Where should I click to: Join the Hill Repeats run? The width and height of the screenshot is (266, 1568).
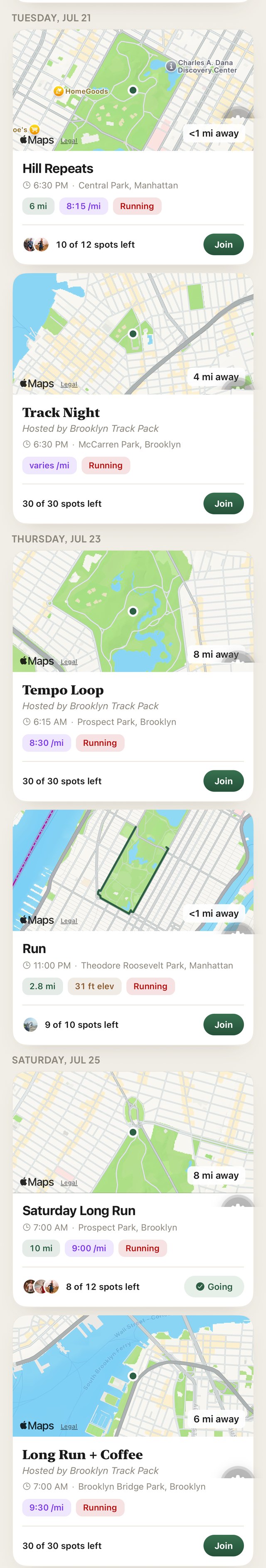[223, 245]
